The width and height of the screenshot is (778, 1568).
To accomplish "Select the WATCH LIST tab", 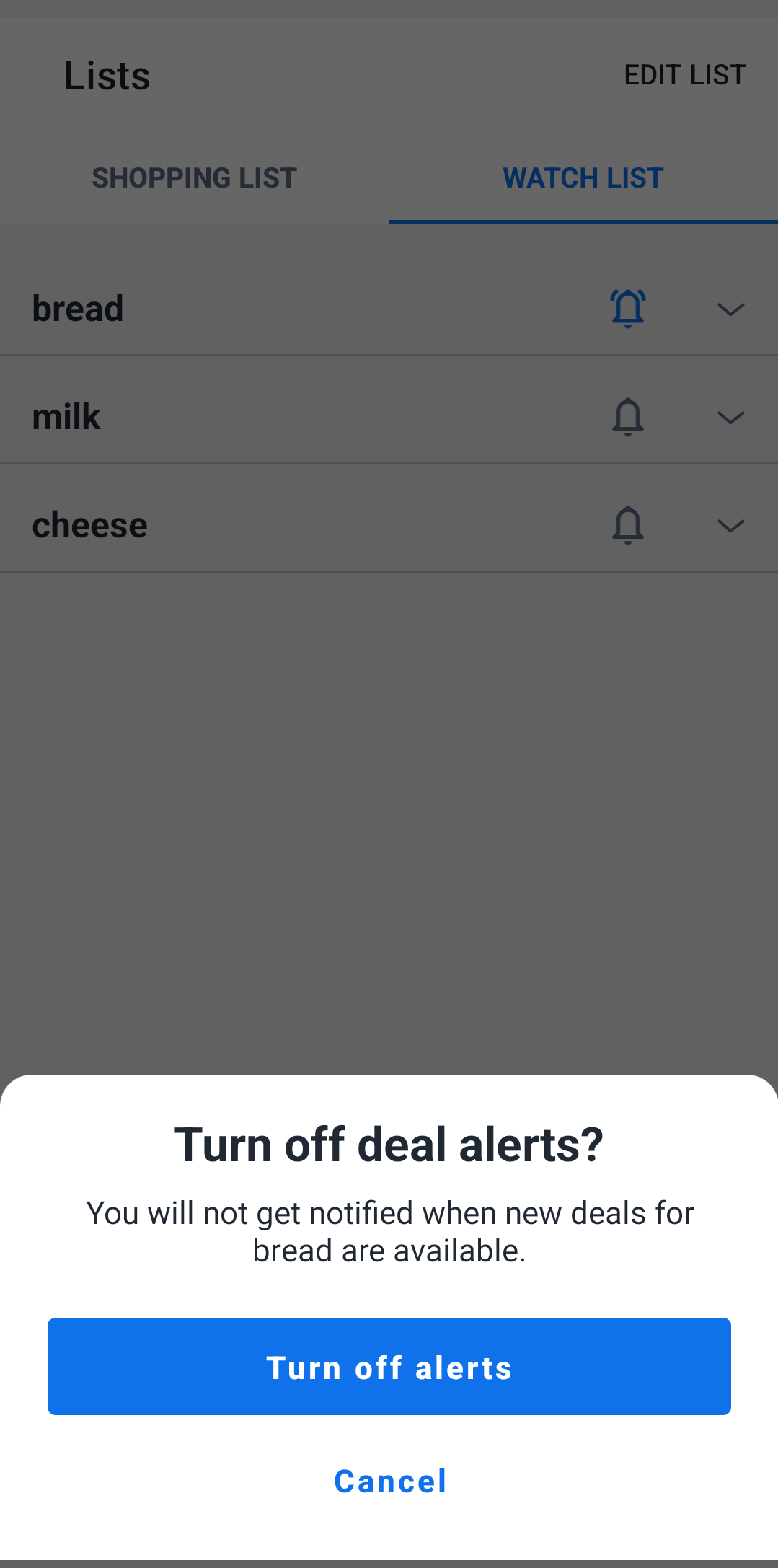I will (x=582, y=177).
